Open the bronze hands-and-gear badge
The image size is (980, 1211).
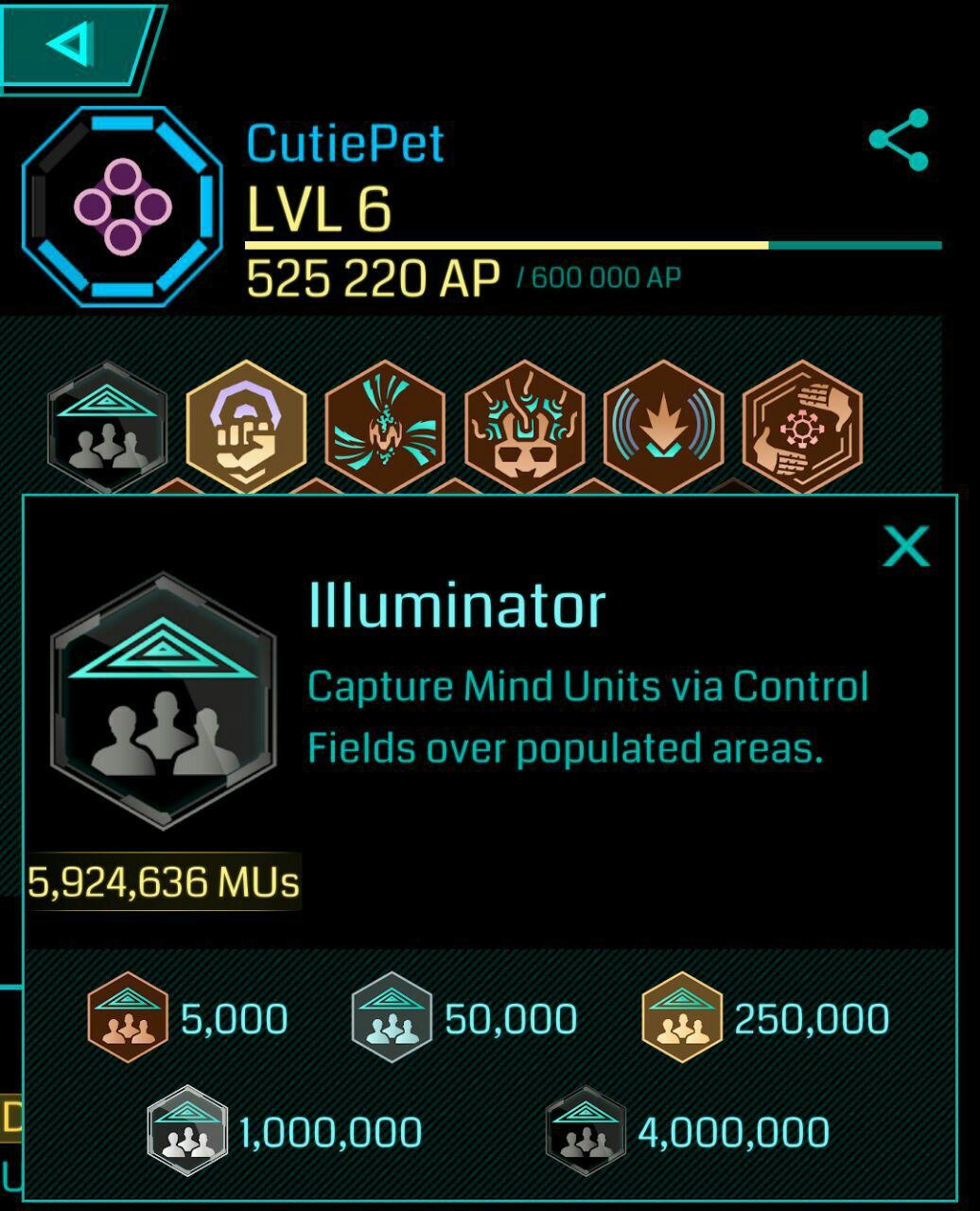(802, 427)
